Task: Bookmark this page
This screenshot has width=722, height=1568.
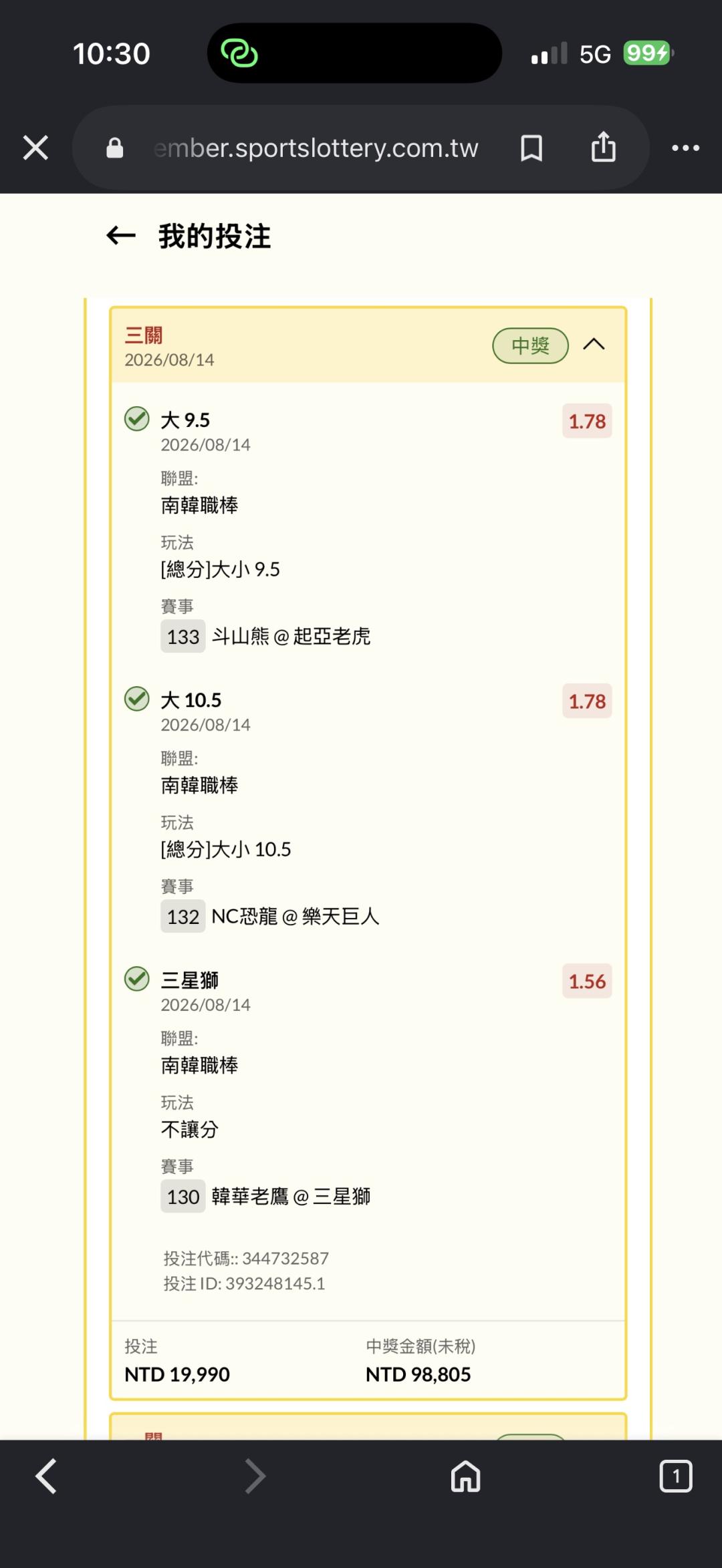Action: click(531, 148)
